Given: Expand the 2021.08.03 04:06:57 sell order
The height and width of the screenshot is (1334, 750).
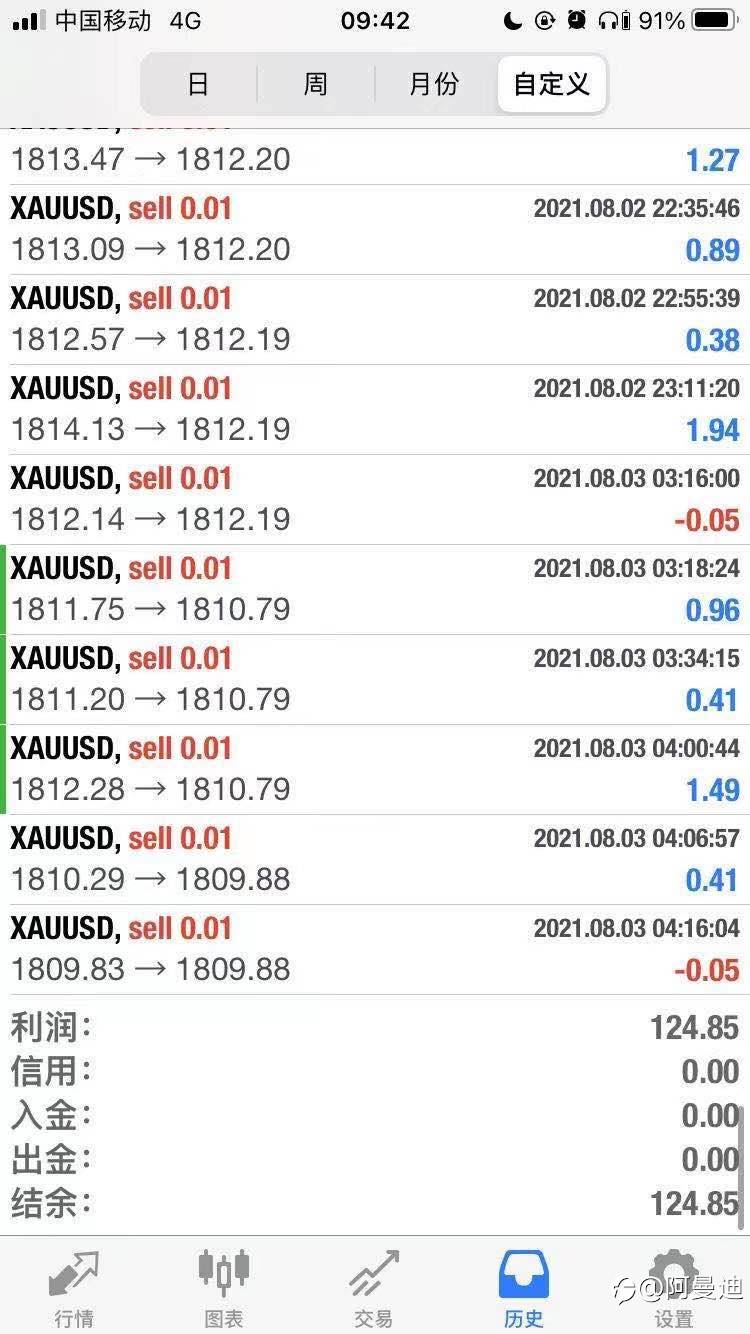Looking at the screenshot, I should pos(375,860).
